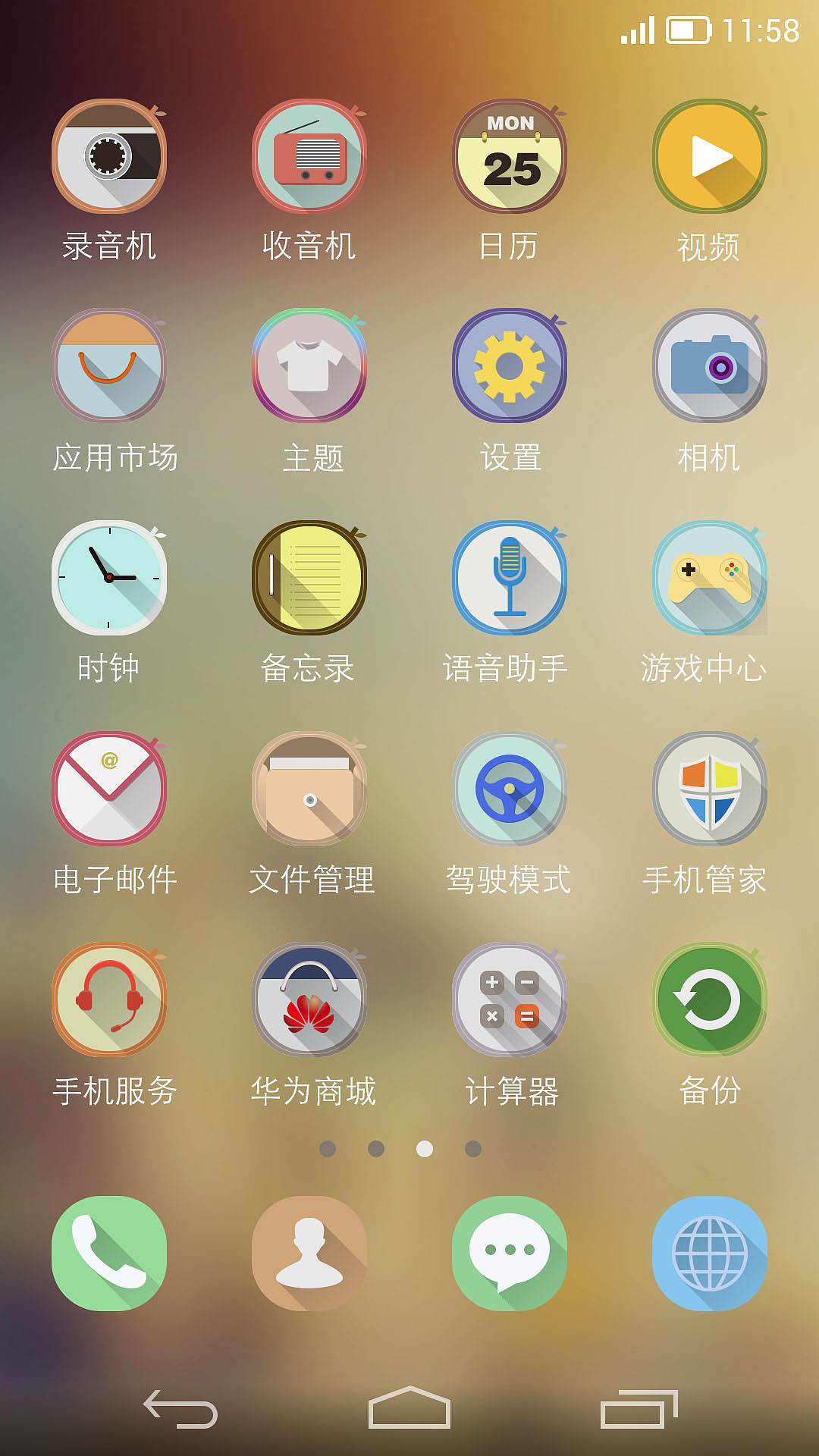Screen dimensions: 819x1456
Task: Open the 日历 calendar showing Monday 25
Action: [510, 155]
